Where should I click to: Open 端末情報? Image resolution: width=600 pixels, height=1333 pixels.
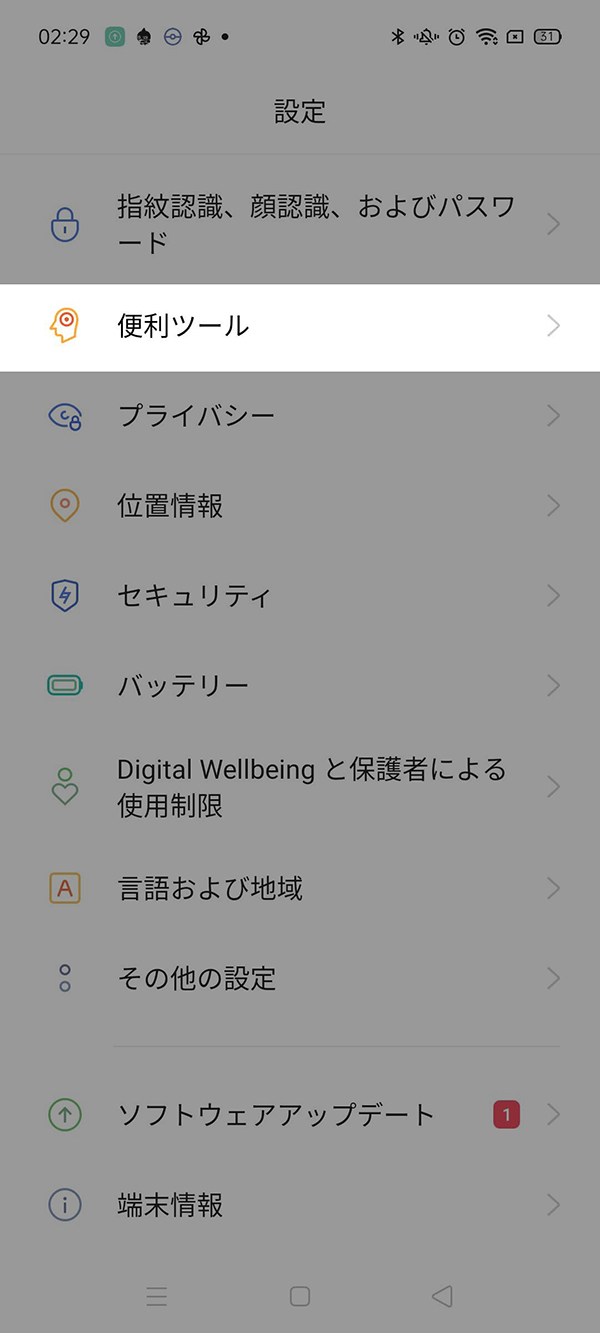coord(300,1205)
